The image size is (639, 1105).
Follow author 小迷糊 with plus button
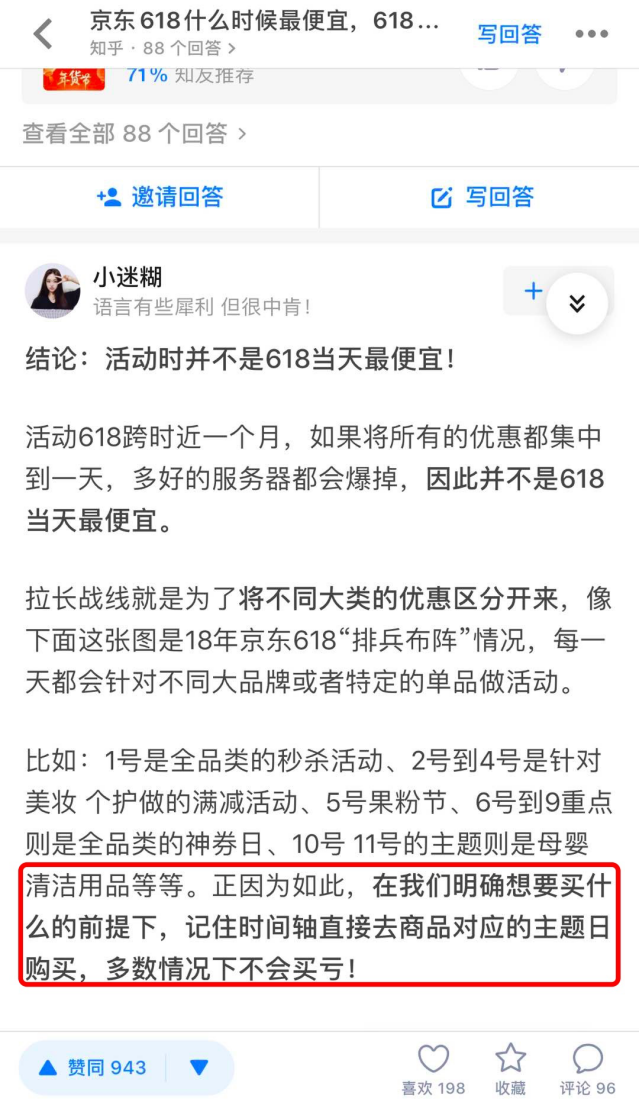533,291
